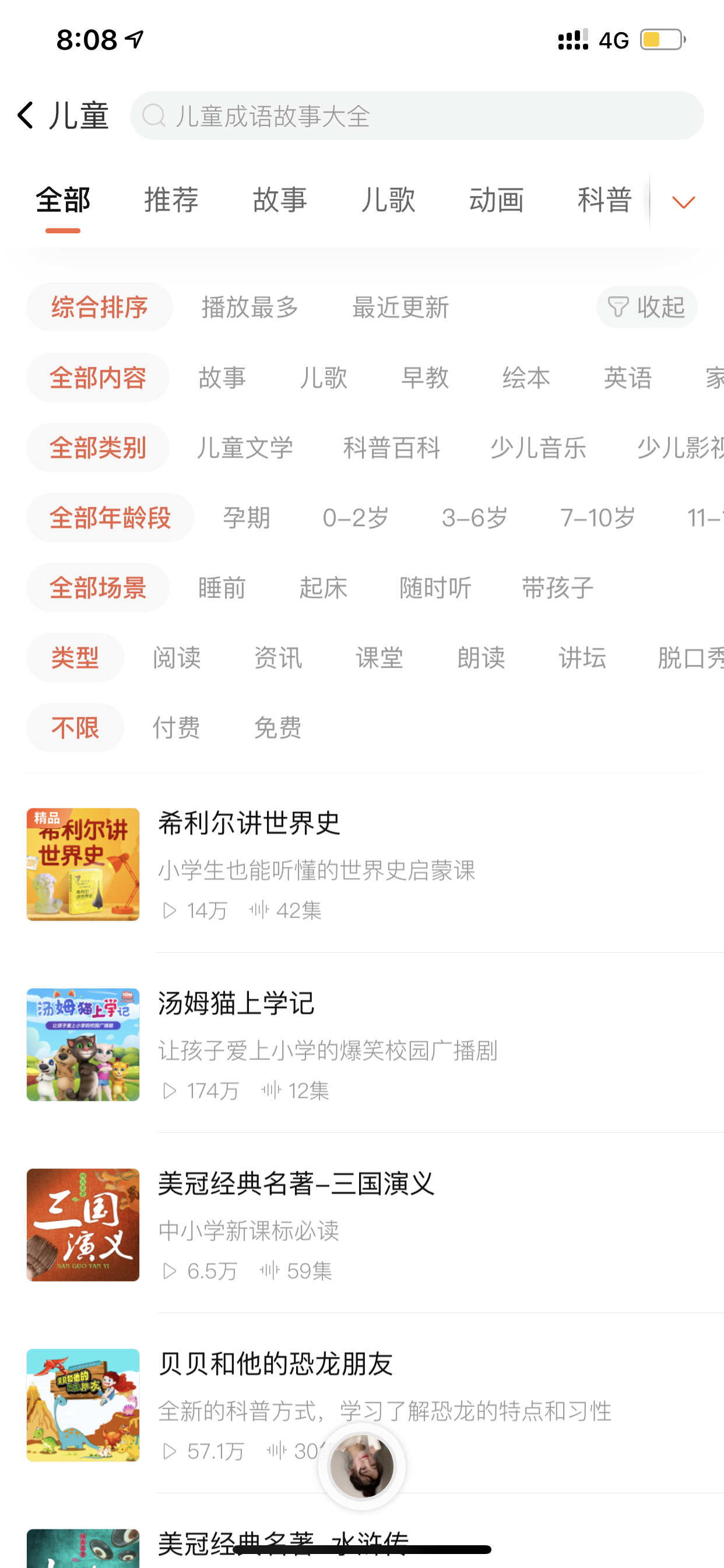The height and width of the screenshot is (1568, 724).
Task: Filter by the 朗读 type
Action: 482,657
